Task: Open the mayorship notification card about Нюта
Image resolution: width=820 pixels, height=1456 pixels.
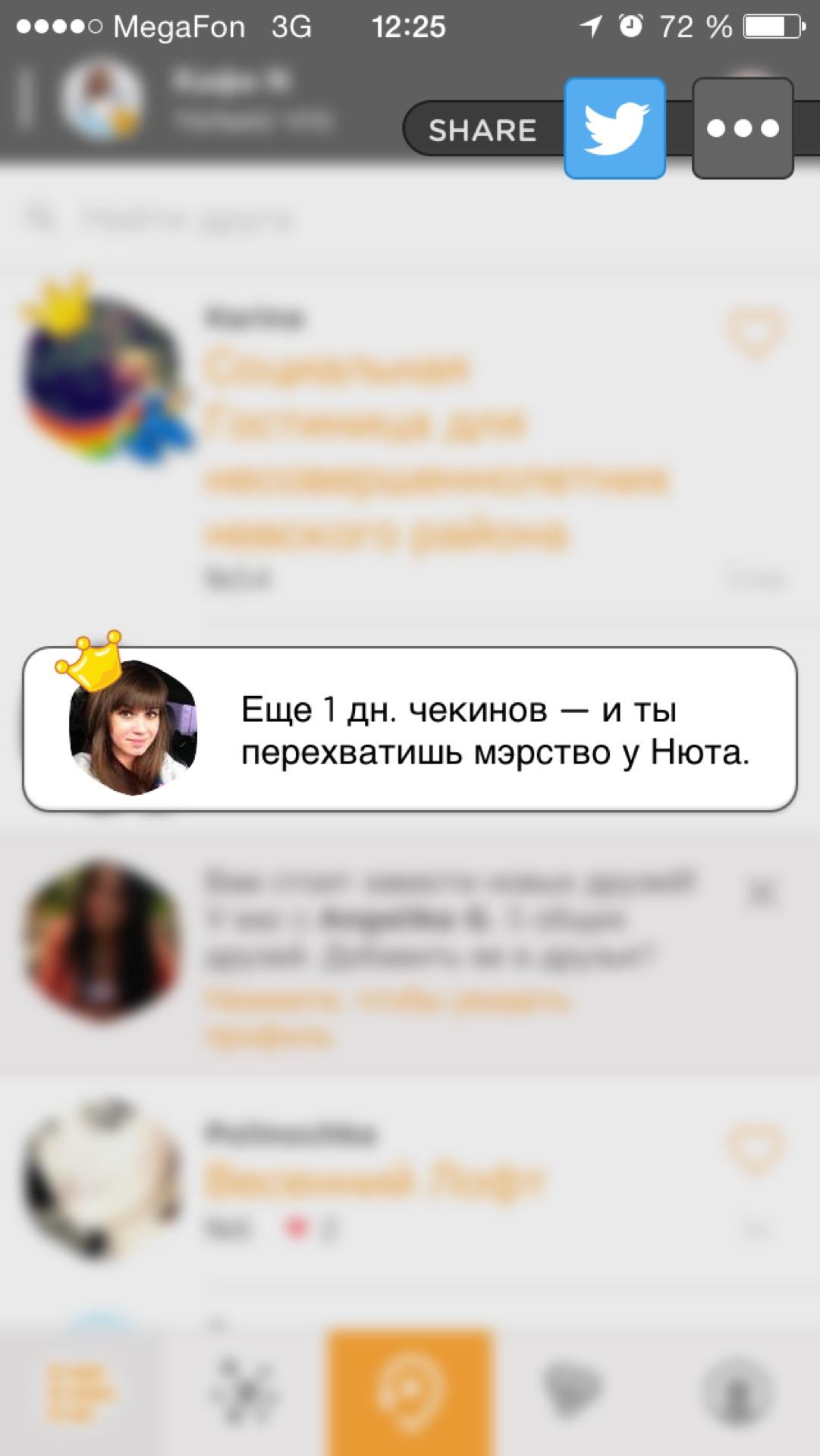Action: click(410, 730)
